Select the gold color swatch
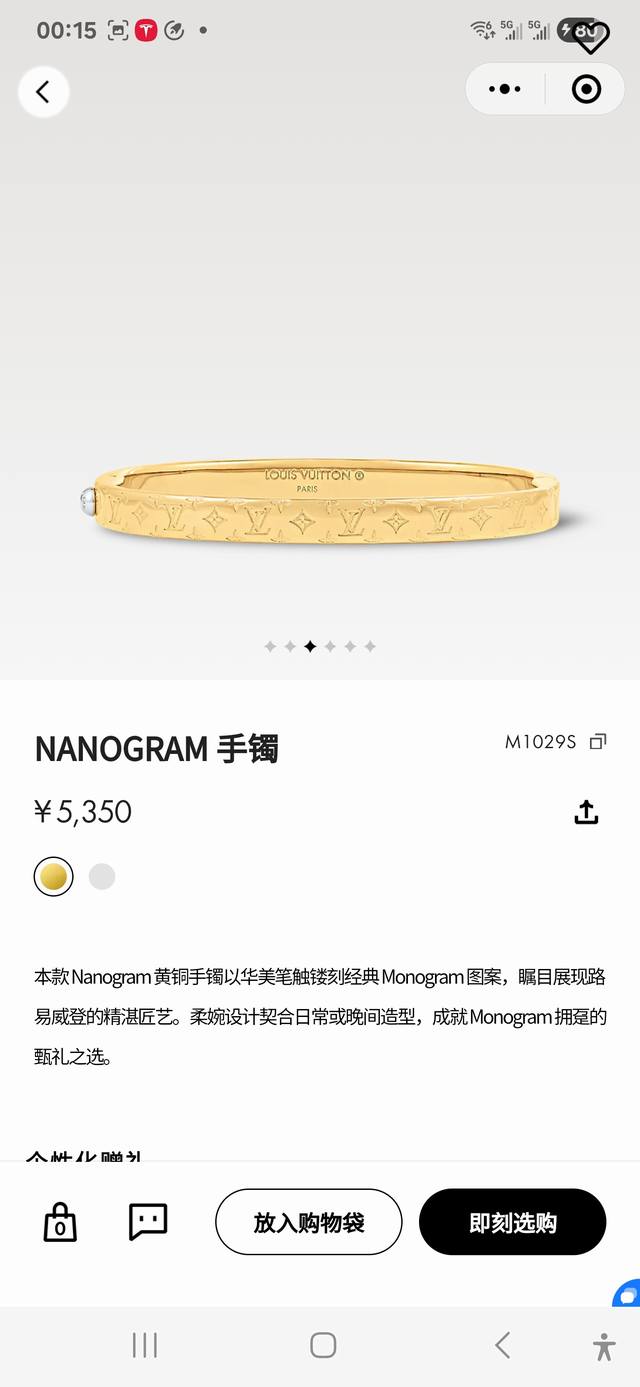 tap(54, 877)
